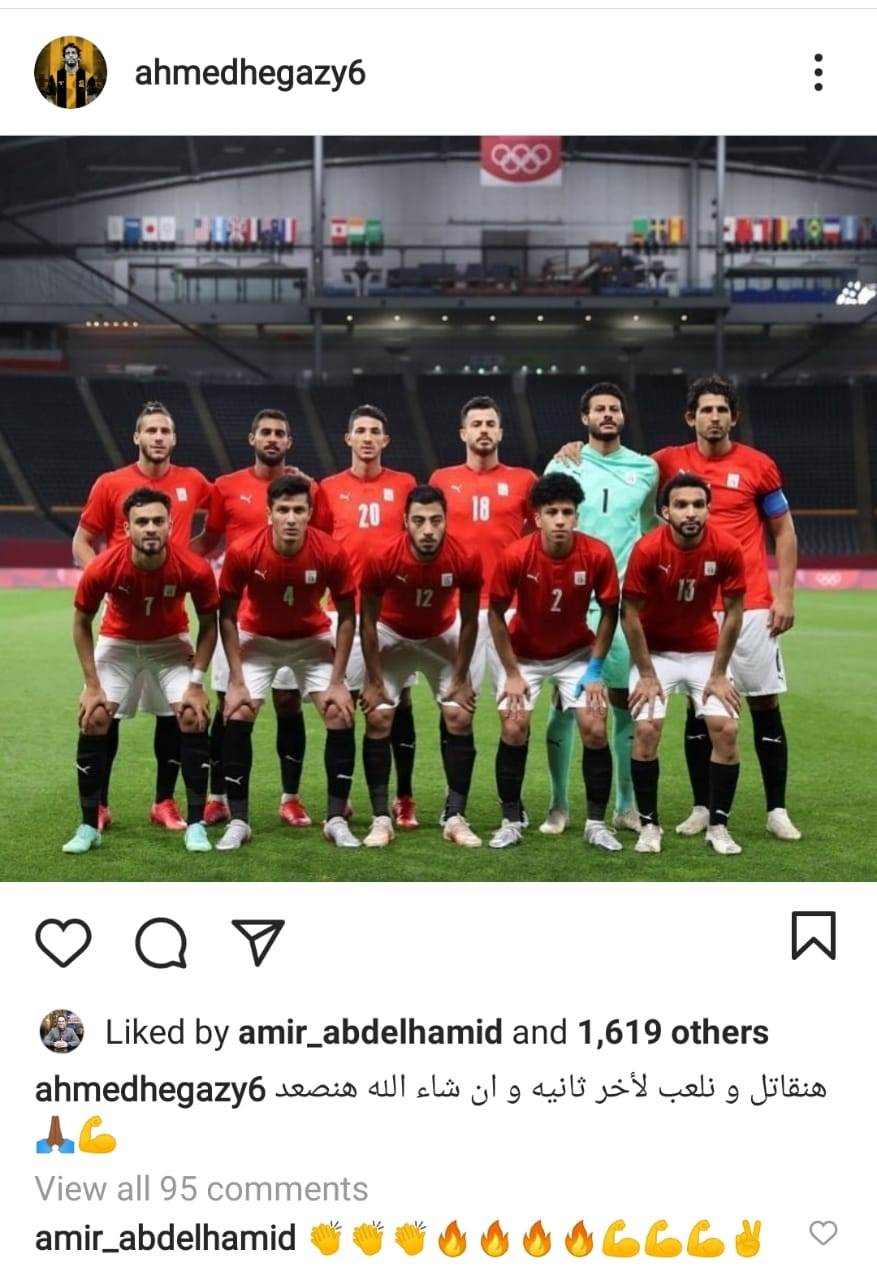The image size is (877, 1280).
Task: Open ahmedhegazy6 from the caption username
Action: click(x=150, y=1090)
